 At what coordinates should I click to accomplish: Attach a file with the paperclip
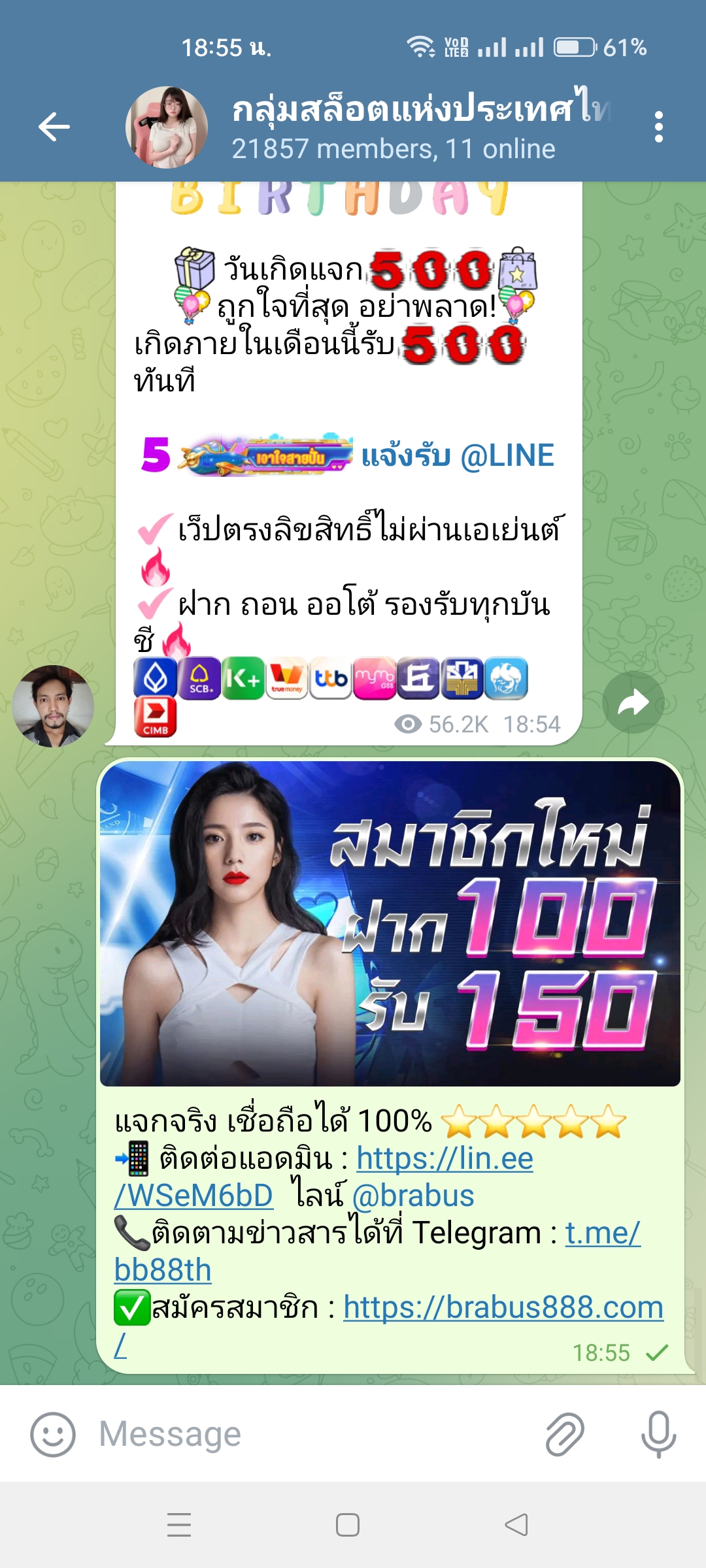tap(565, 1435)
